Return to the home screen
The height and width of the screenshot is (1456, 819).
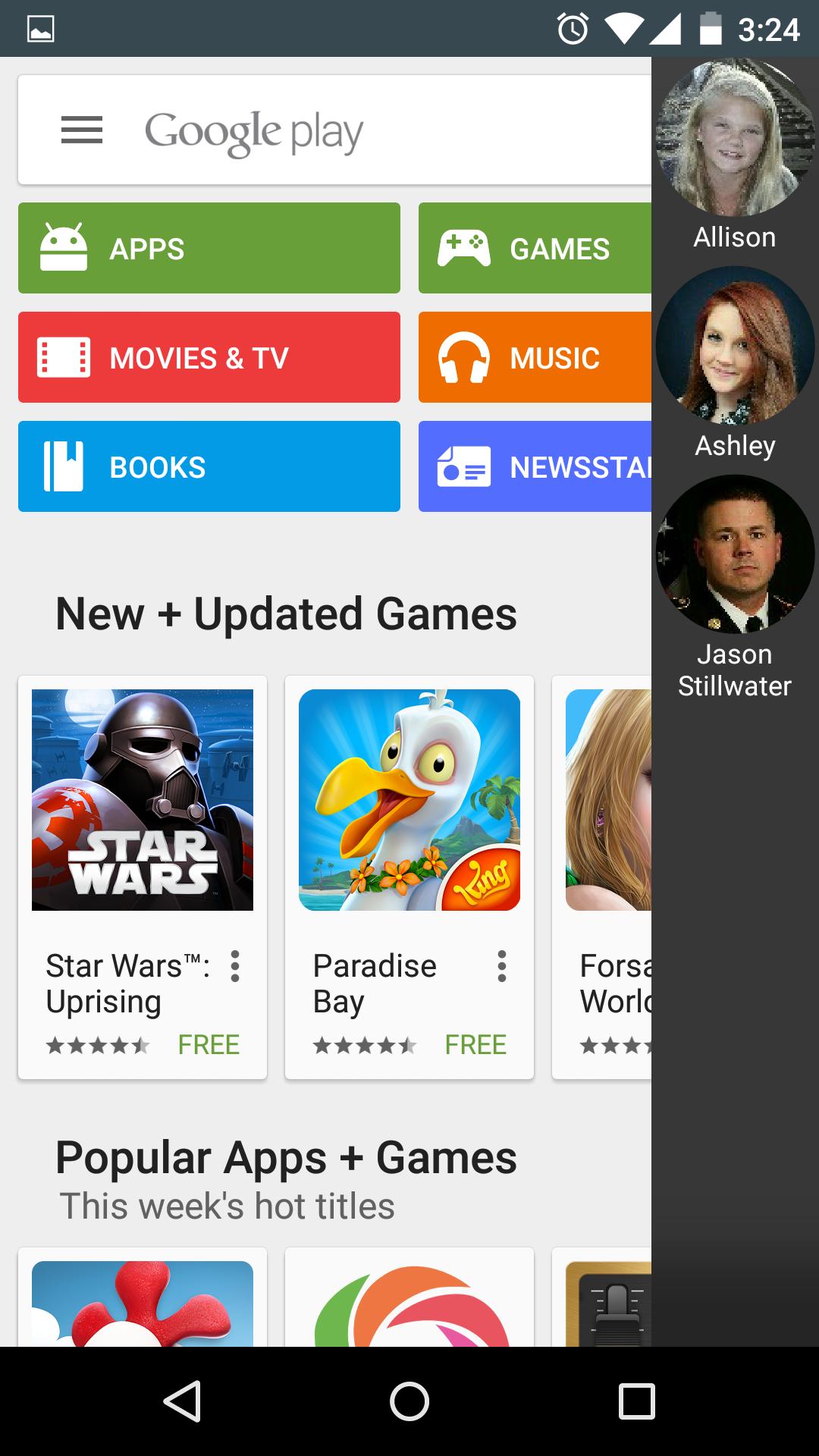point(409,1401)
